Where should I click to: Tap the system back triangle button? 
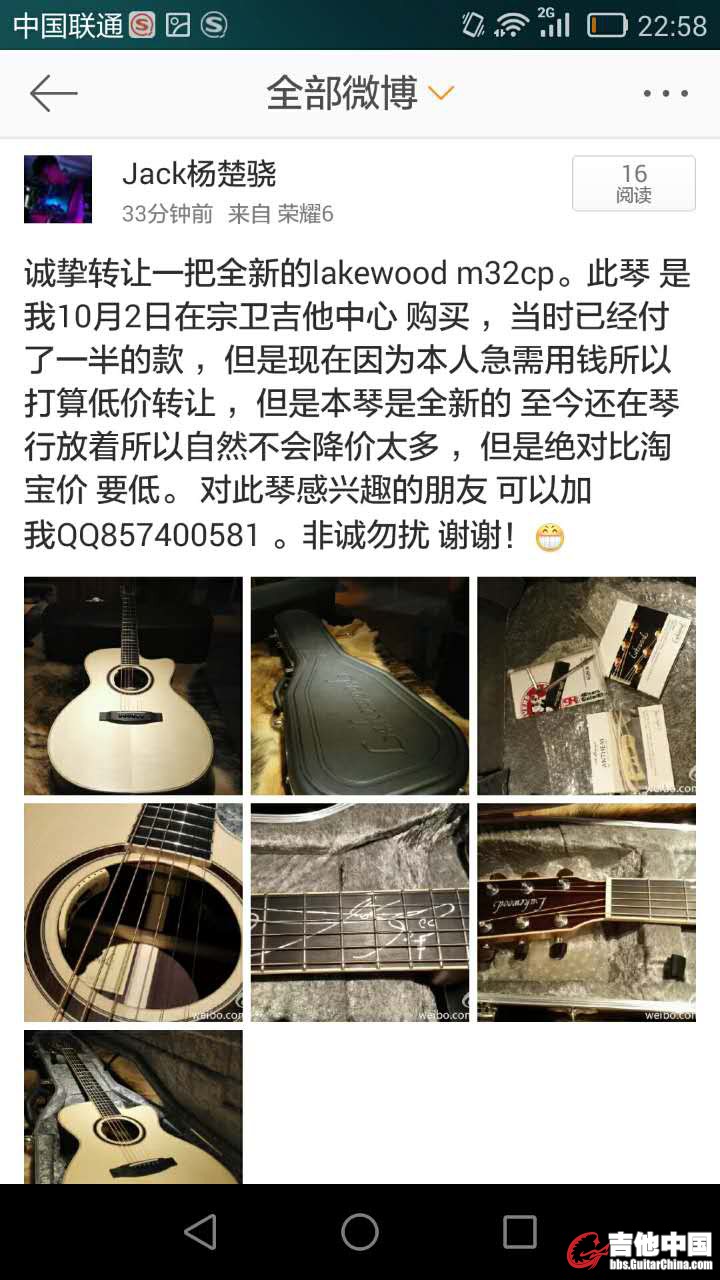(x=200, y=1232)
